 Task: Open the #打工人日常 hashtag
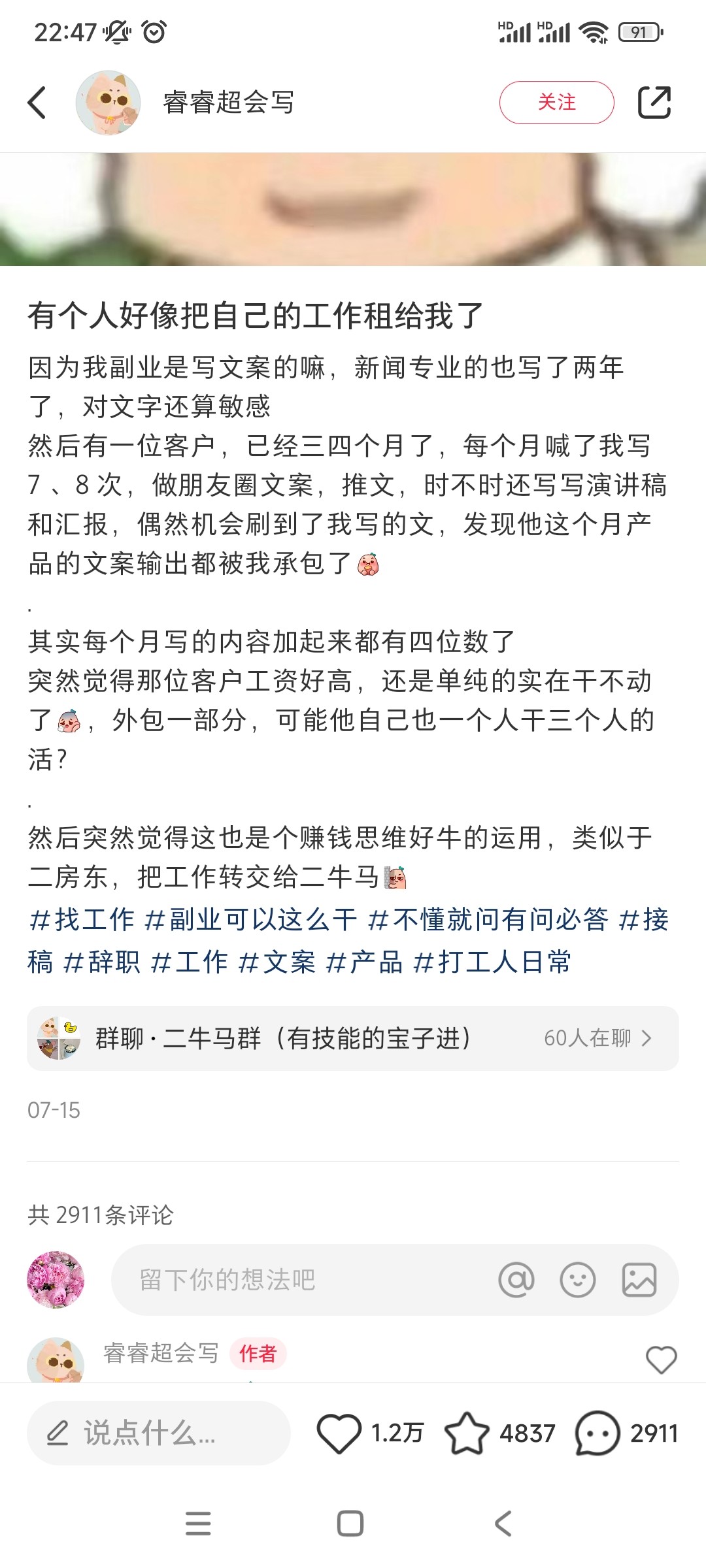pos(493,962)
